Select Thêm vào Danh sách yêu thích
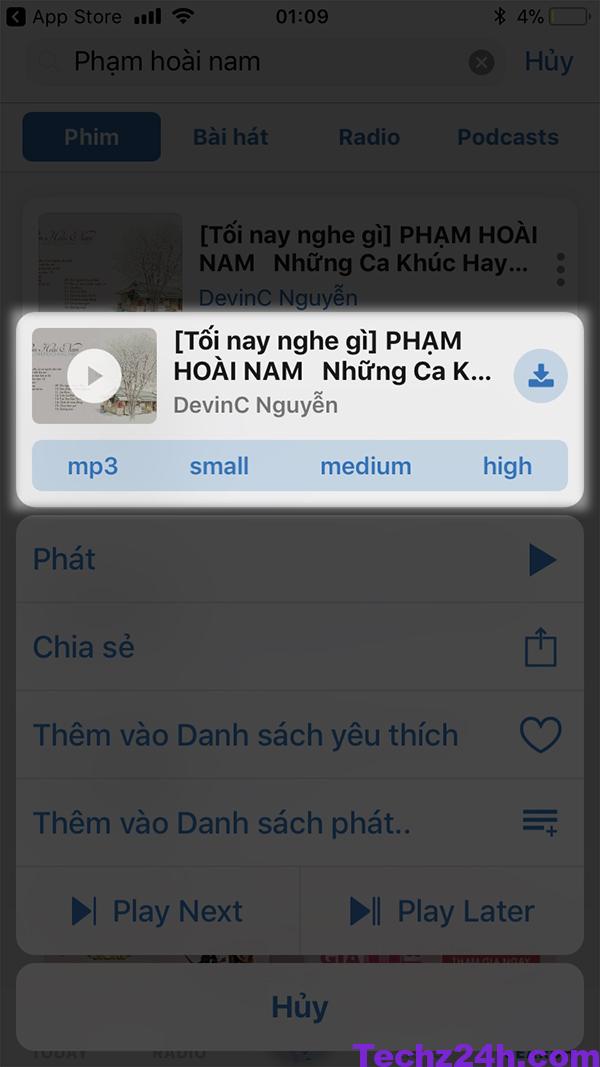Viewport: 600px width, 1067px height. pyautogui.click(x=299, y=735)
